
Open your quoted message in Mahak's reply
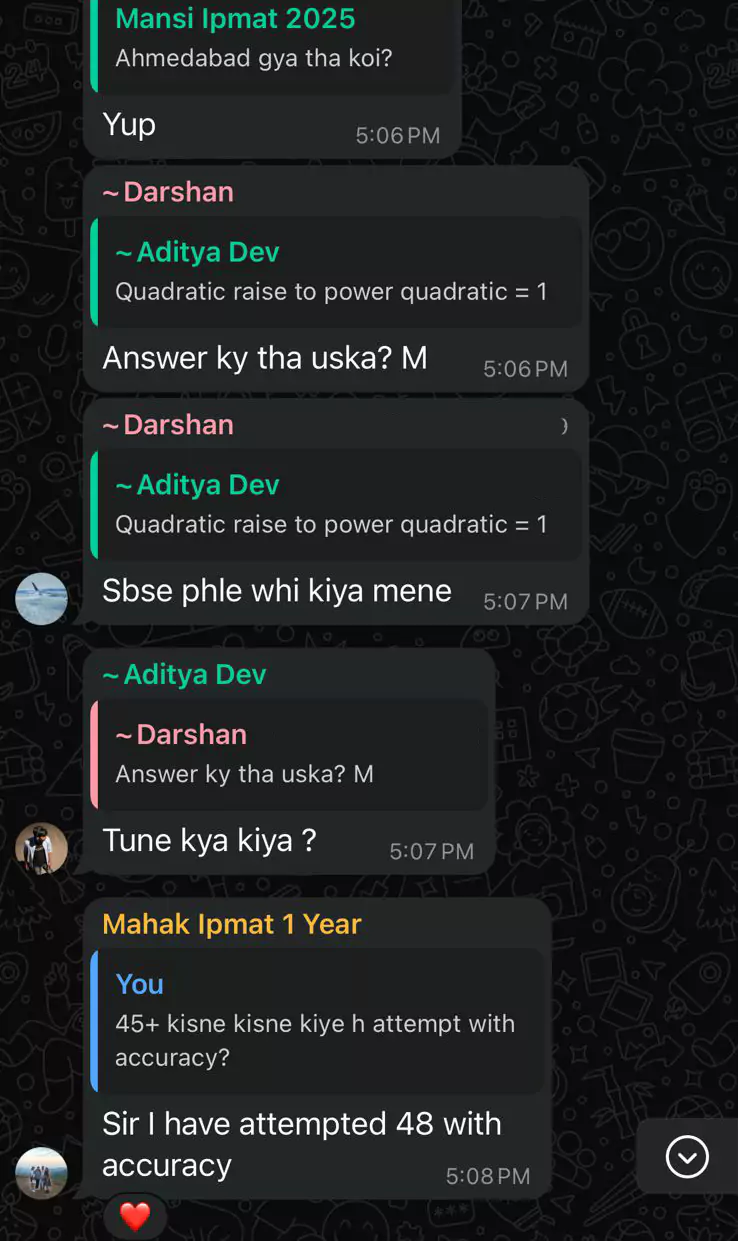318,1020
